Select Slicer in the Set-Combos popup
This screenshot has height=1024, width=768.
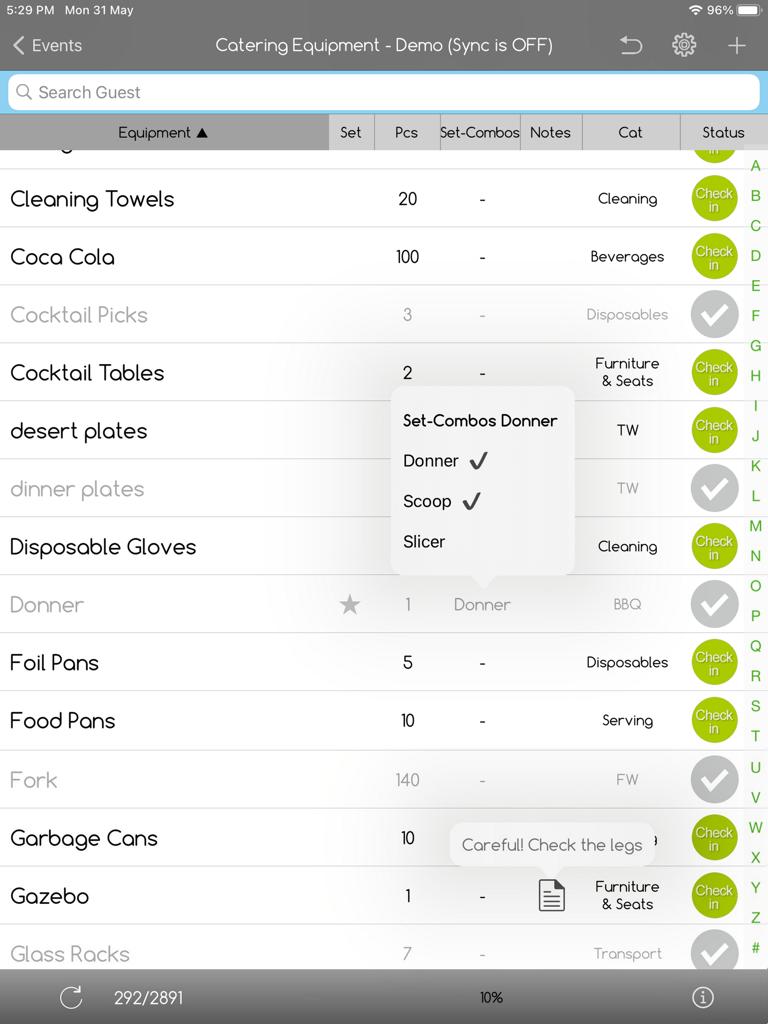[423, 541]
